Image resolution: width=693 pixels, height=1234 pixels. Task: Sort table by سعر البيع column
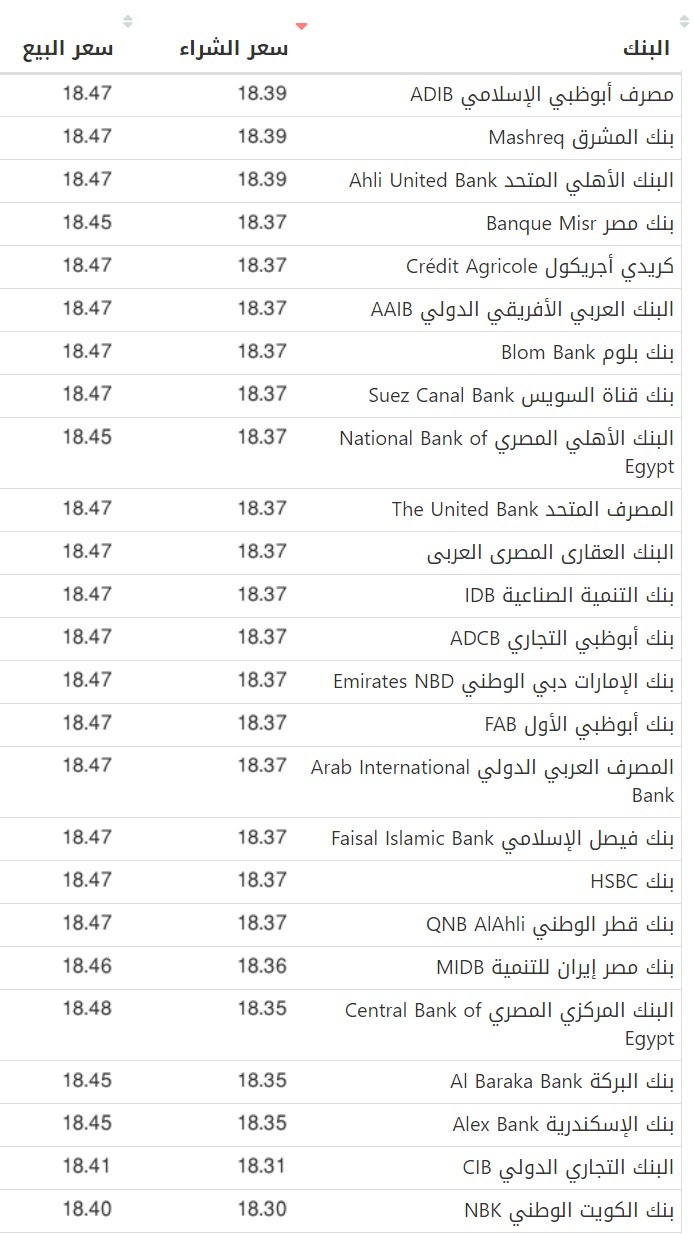click(x=68, y=48)
